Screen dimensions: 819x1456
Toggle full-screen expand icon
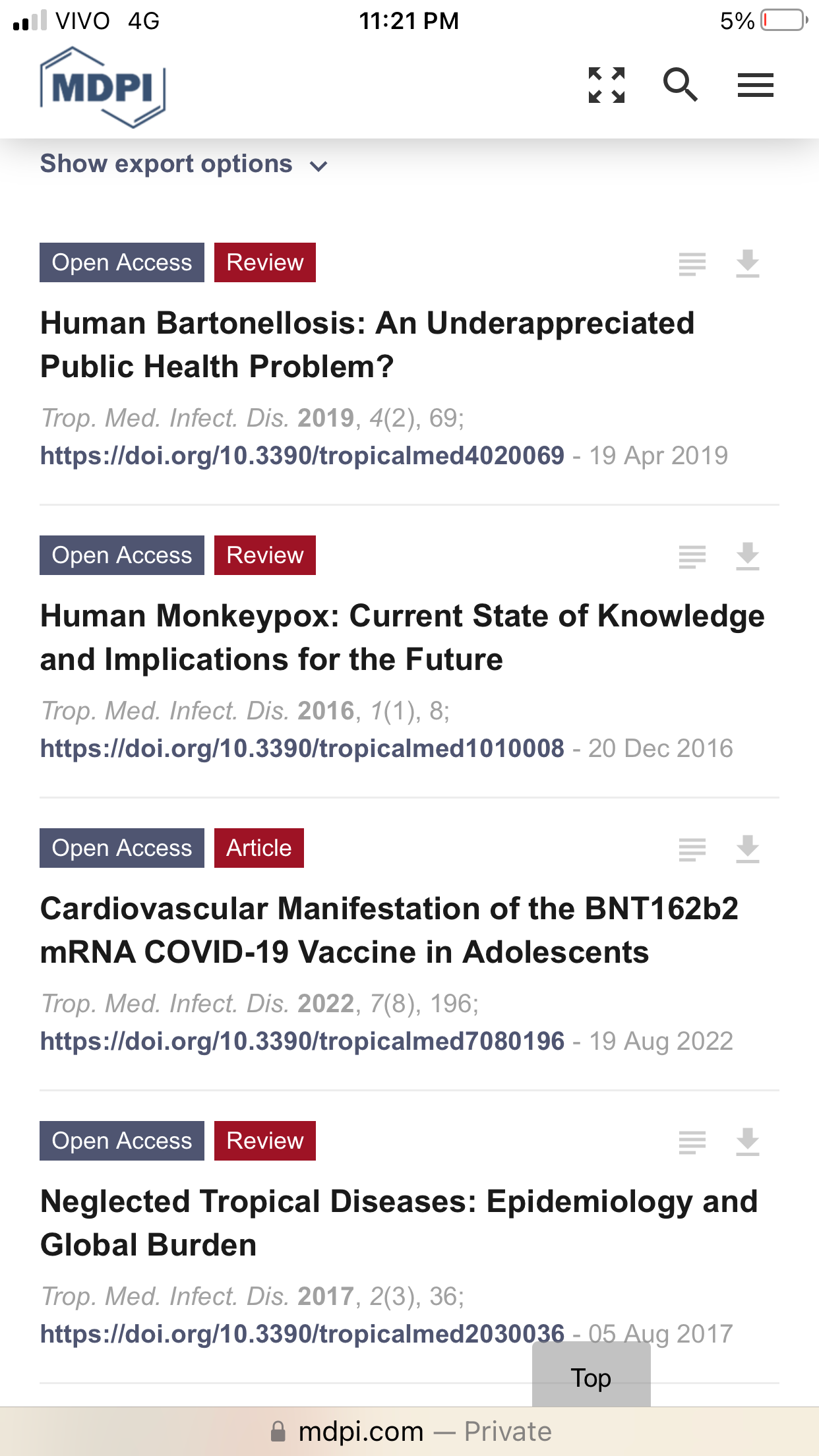pyautogui.click(x=607, y=85)
